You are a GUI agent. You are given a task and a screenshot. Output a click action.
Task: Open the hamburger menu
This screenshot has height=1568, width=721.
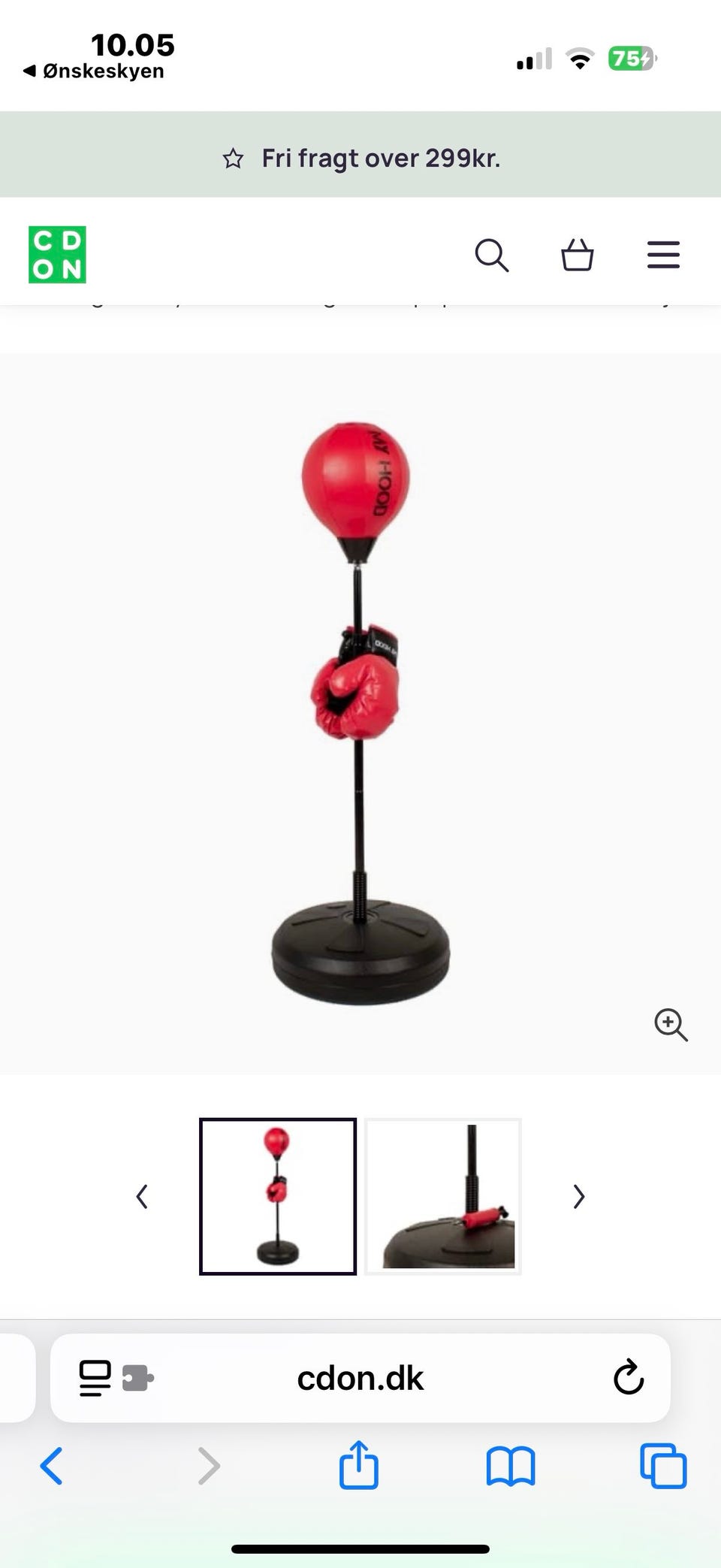point(664,255)
